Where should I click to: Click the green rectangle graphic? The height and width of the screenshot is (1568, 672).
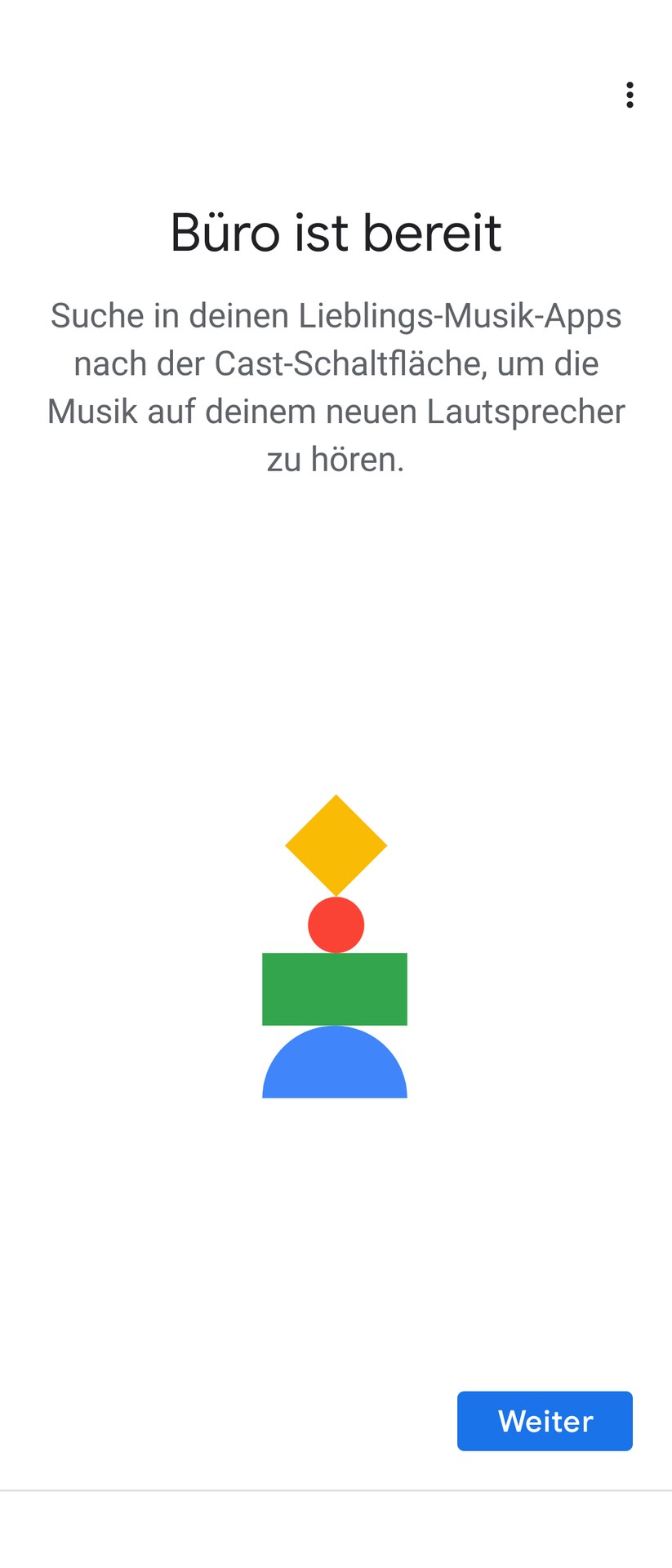(335, 988)
